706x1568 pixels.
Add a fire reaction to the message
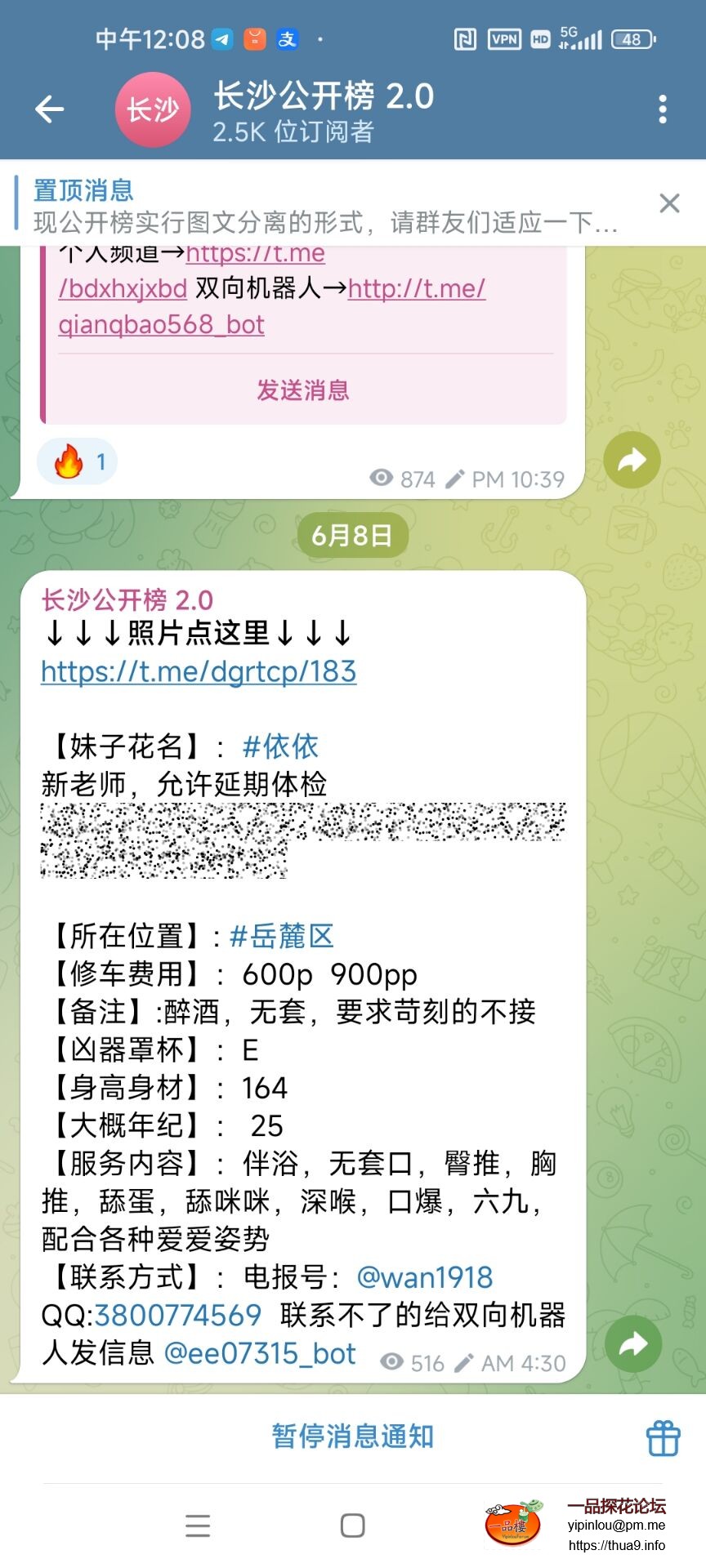point(78,462)
